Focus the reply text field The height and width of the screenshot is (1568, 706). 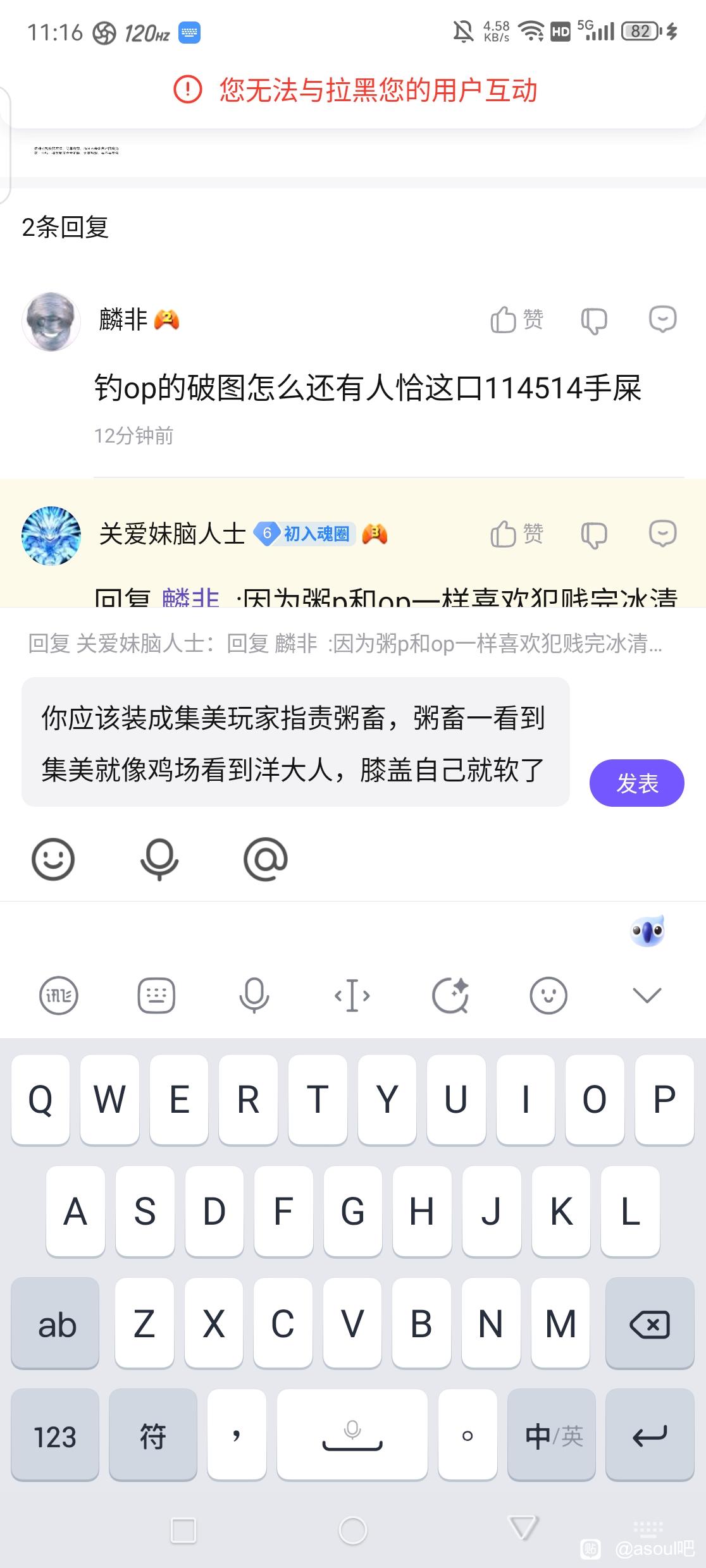click(295, 742)
